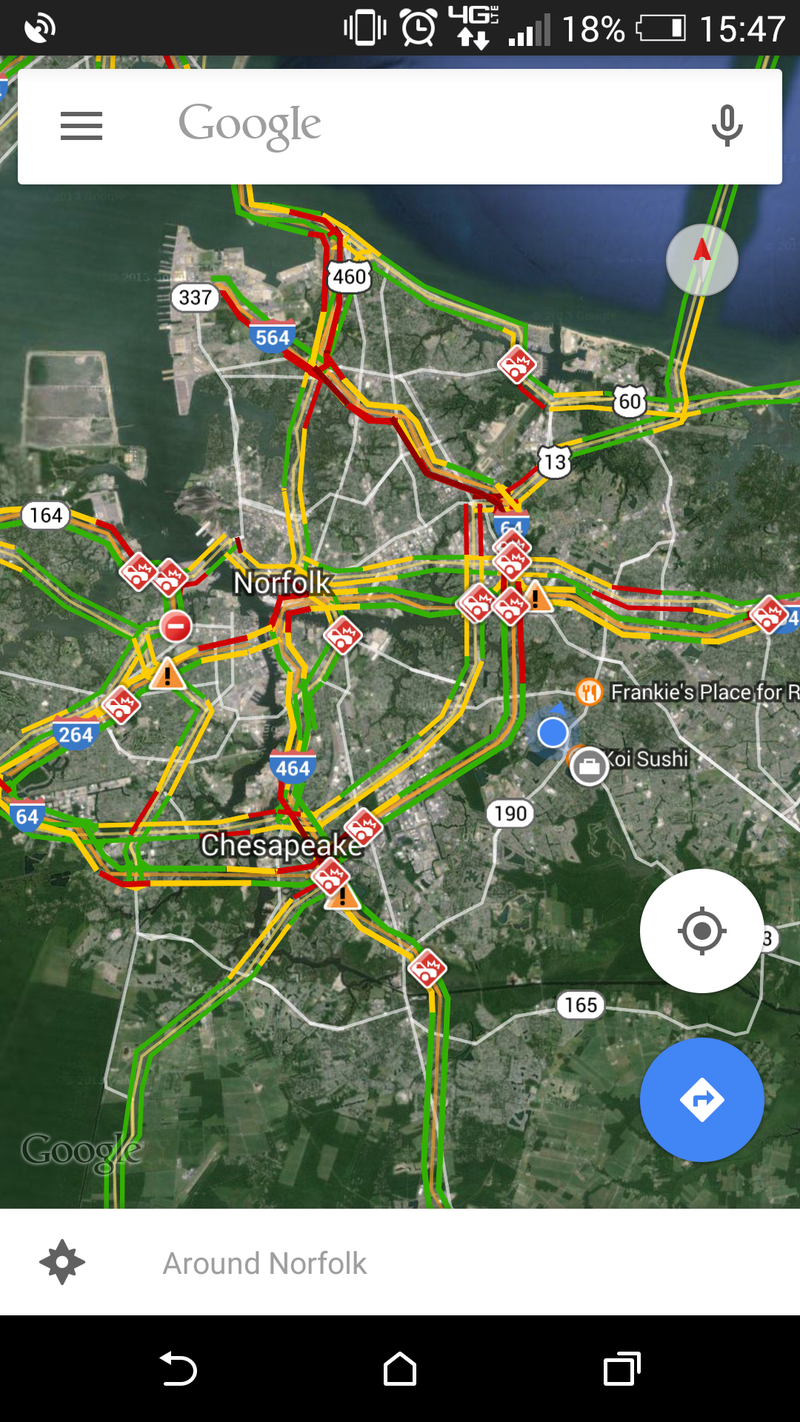Tap the Google search box
Image resolution: width=800 pixels, height=1422 pixels.
(400, 126)
